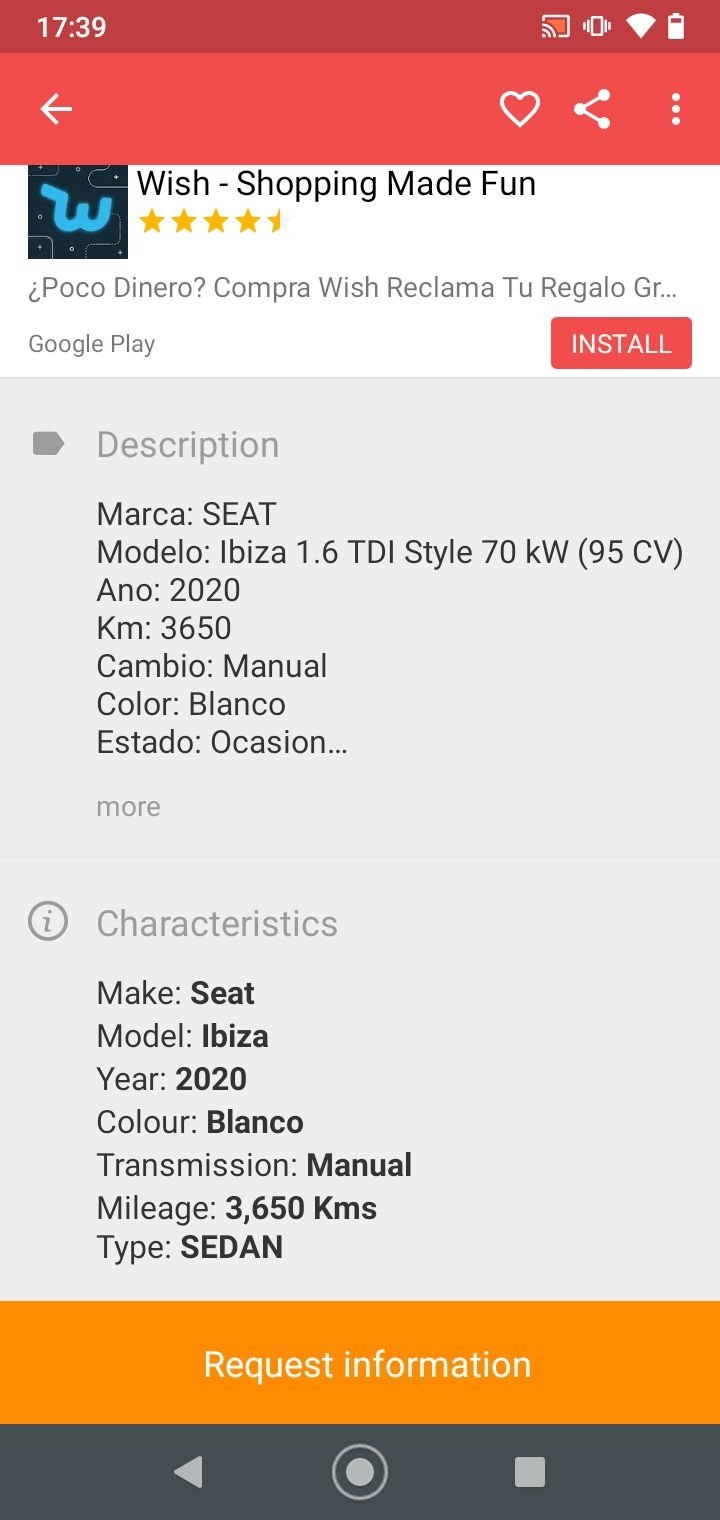This screenshot has height=1520, width=720.
Task: Install the Wish app from ad
Action: [621, 343]
